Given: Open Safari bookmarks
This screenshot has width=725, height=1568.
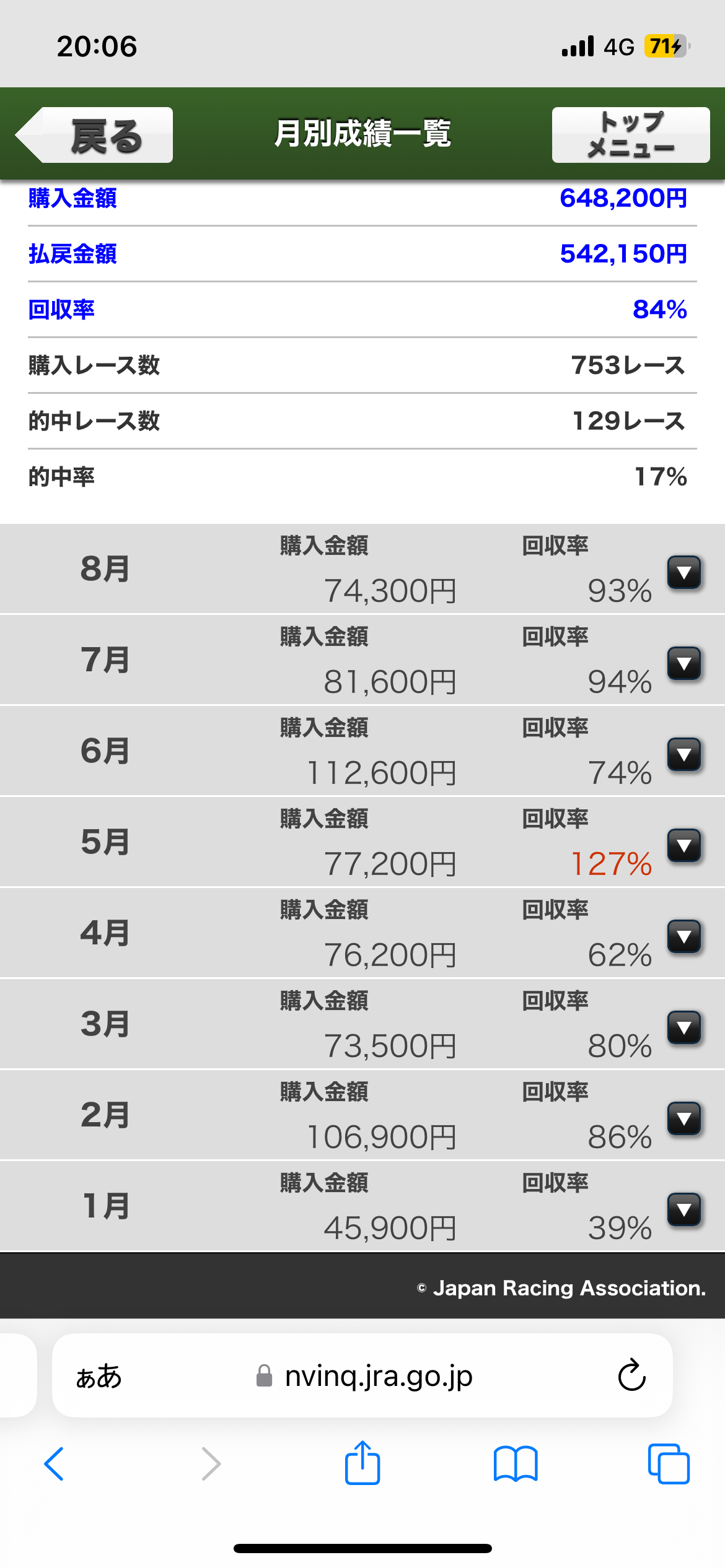Looking at the screenshot, I should tap(516, 1464).
